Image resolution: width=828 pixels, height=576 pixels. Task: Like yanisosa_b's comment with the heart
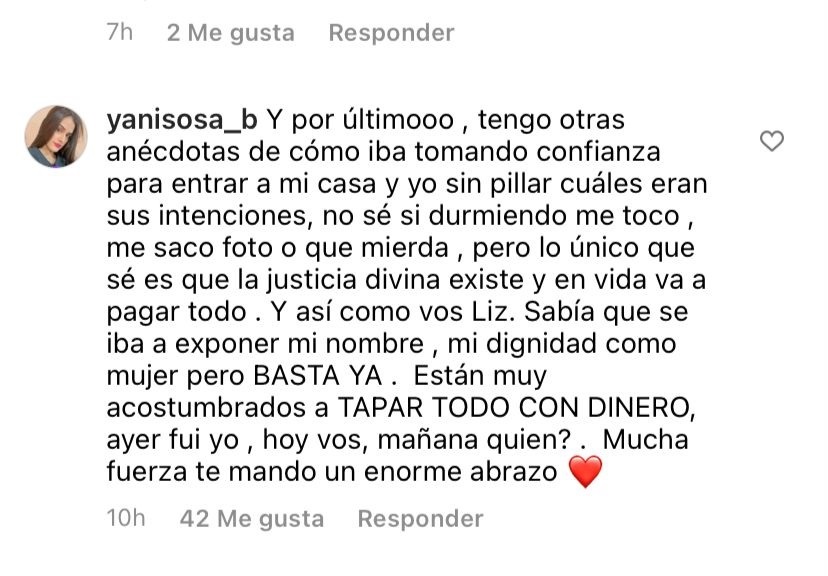772,141
